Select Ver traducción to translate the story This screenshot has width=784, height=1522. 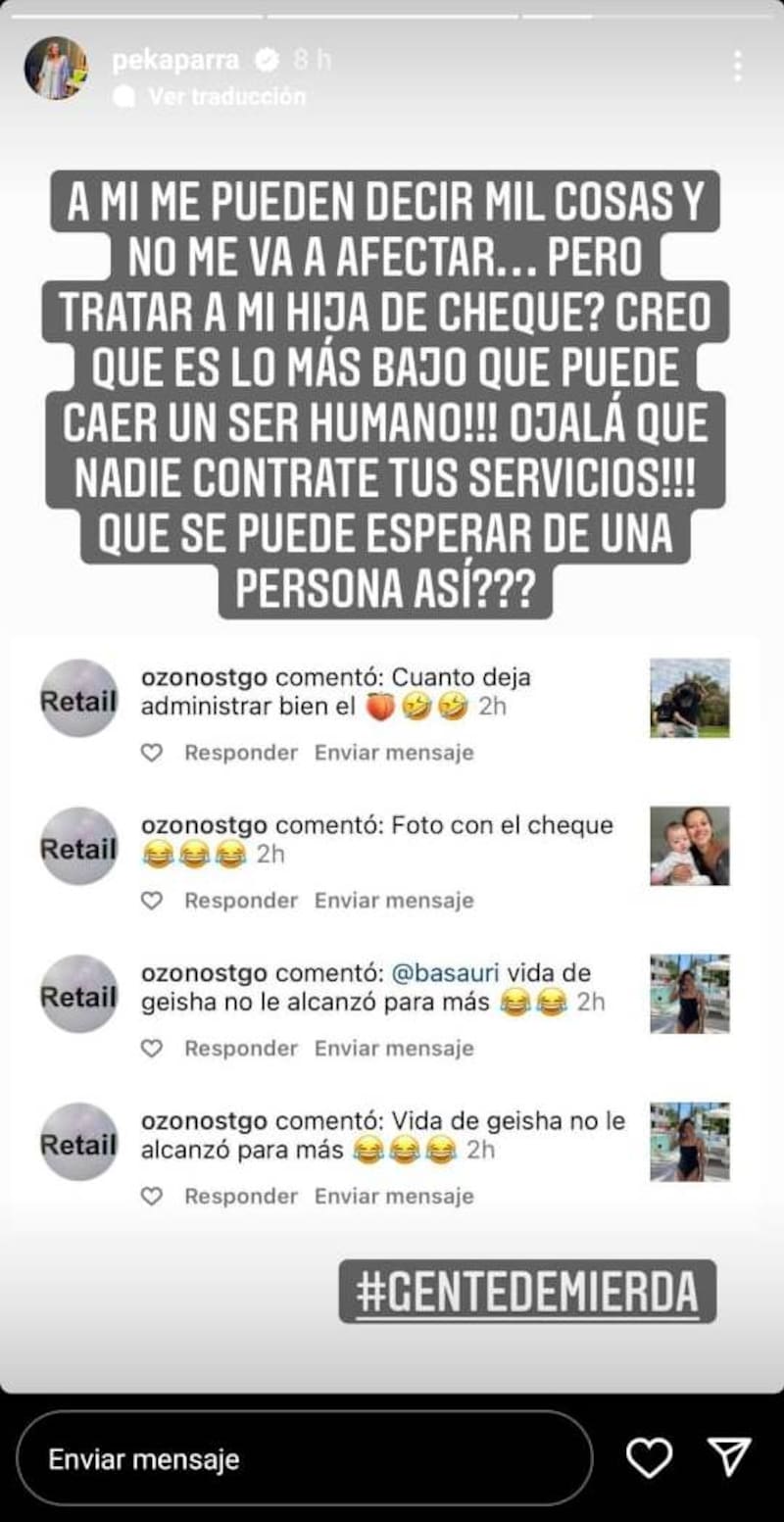coord(226,96)
